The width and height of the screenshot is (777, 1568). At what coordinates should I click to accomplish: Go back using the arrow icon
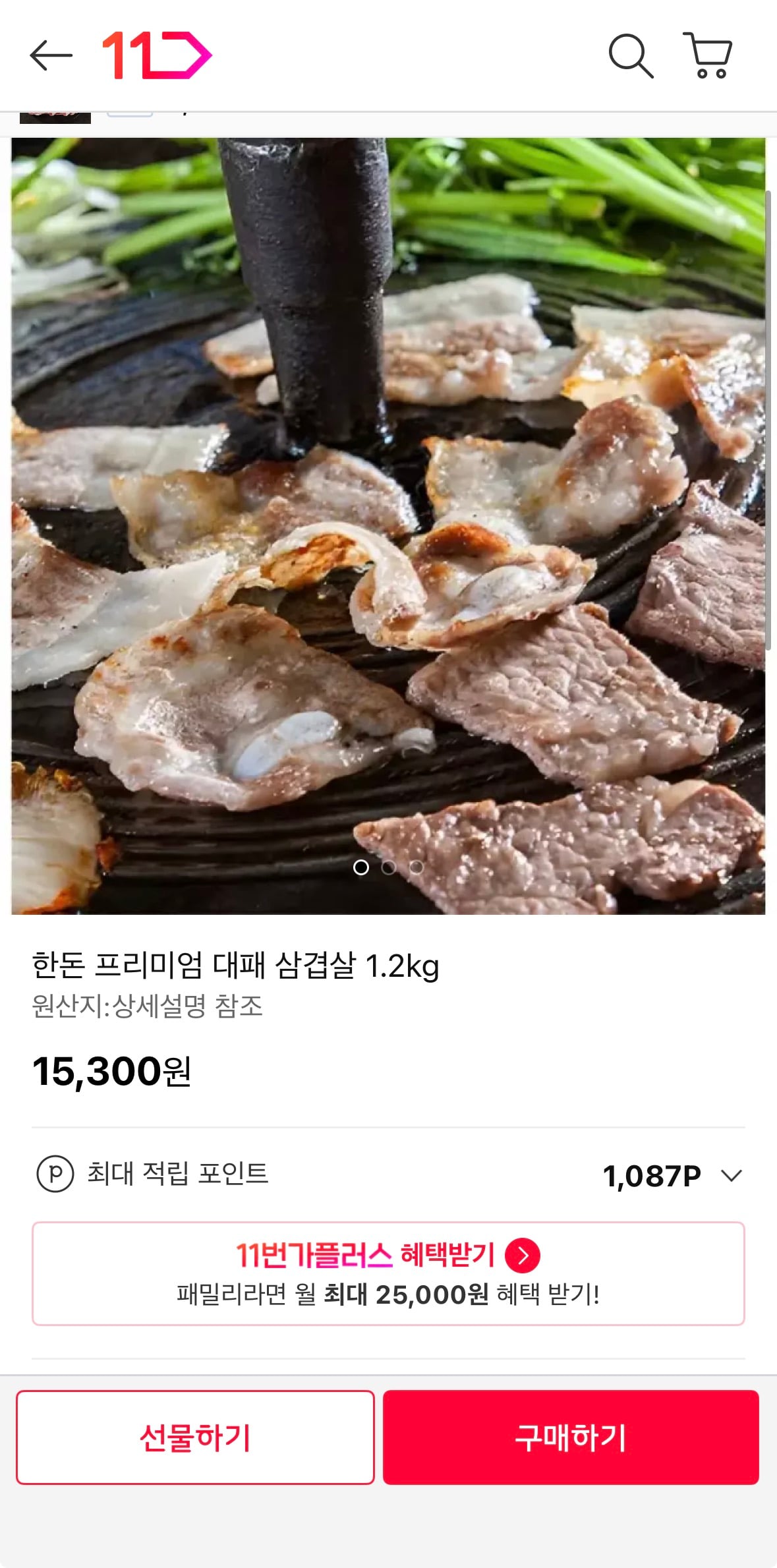[x=51, y=55]
